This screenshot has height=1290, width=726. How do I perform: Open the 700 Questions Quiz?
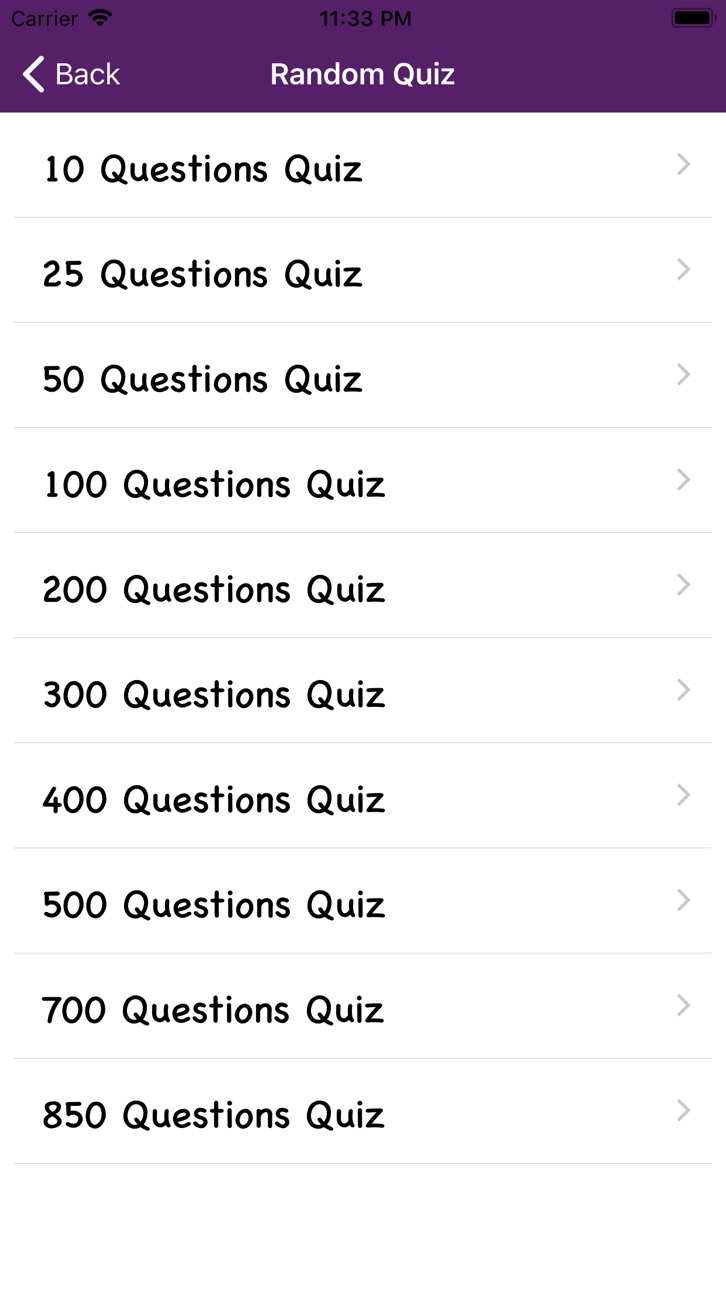tap(363, 1005)
